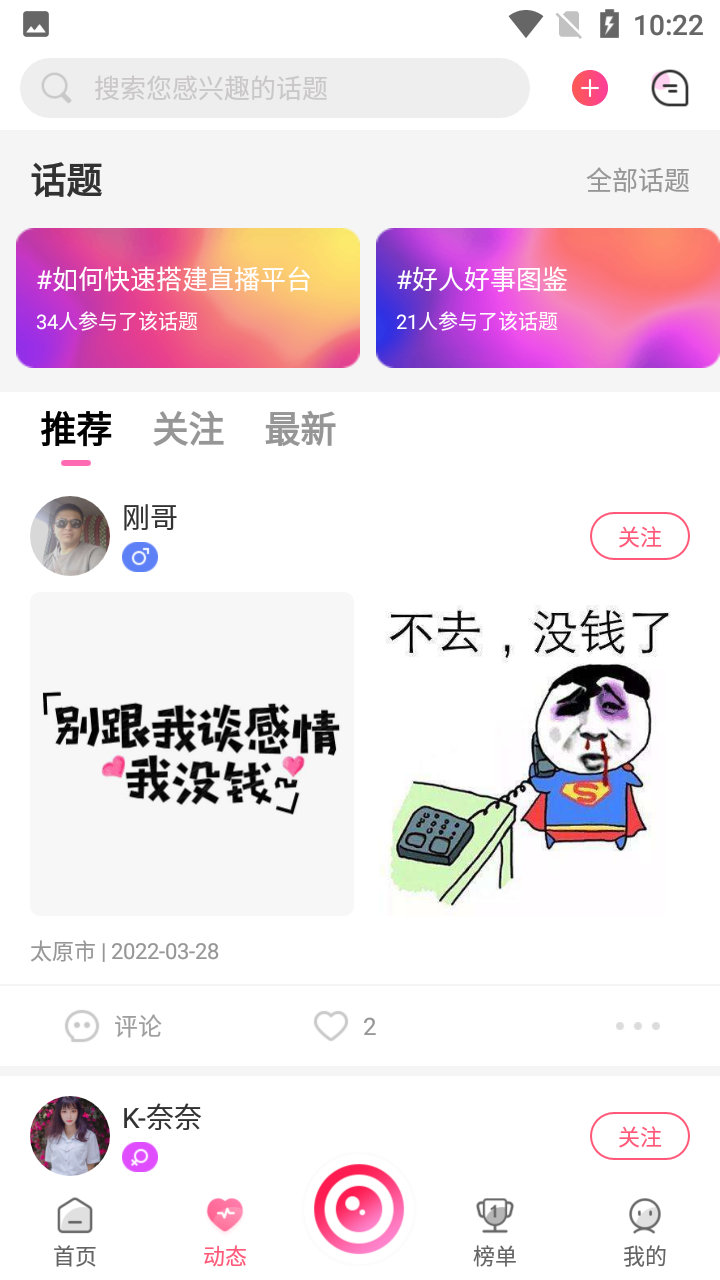
Task: Comment on 刚哥's post
Action: (113, 1026)
